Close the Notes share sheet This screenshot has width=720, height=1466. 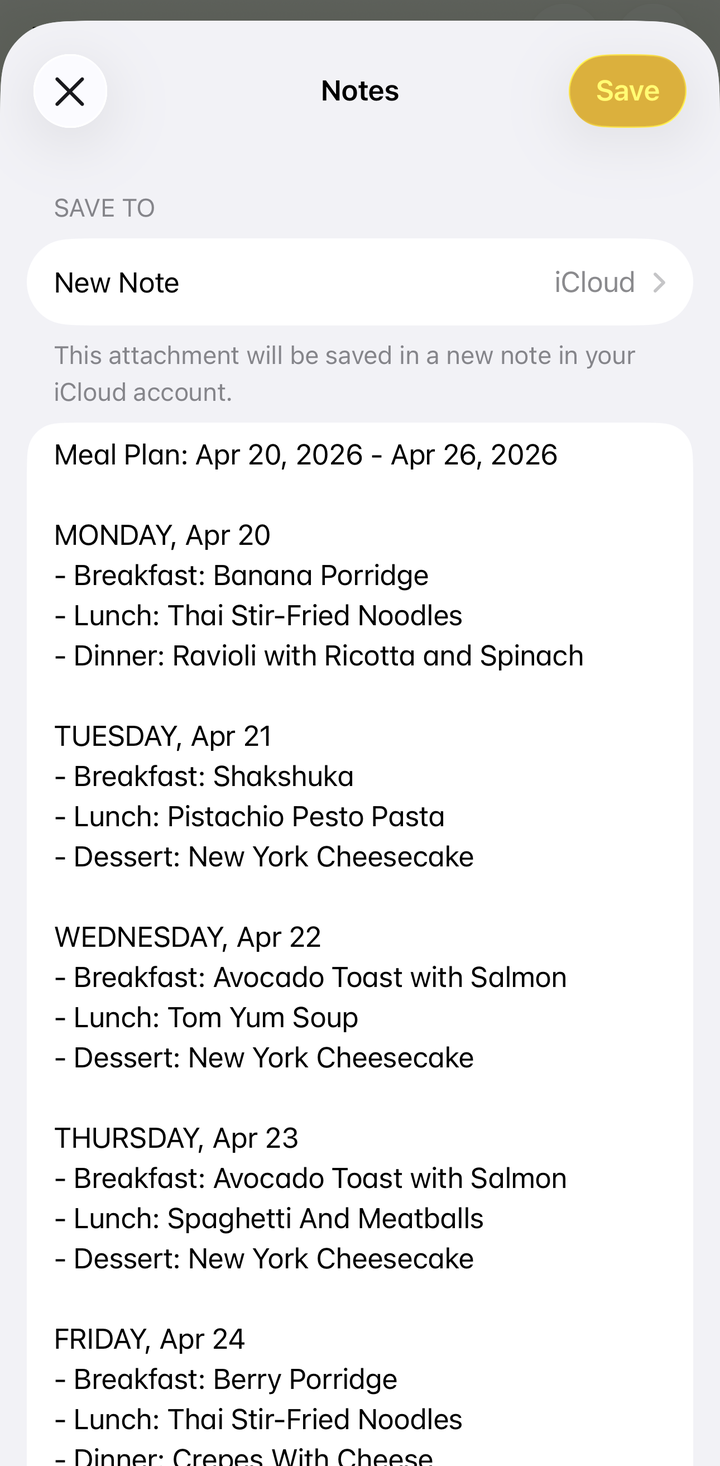click(x=70, y=92)
